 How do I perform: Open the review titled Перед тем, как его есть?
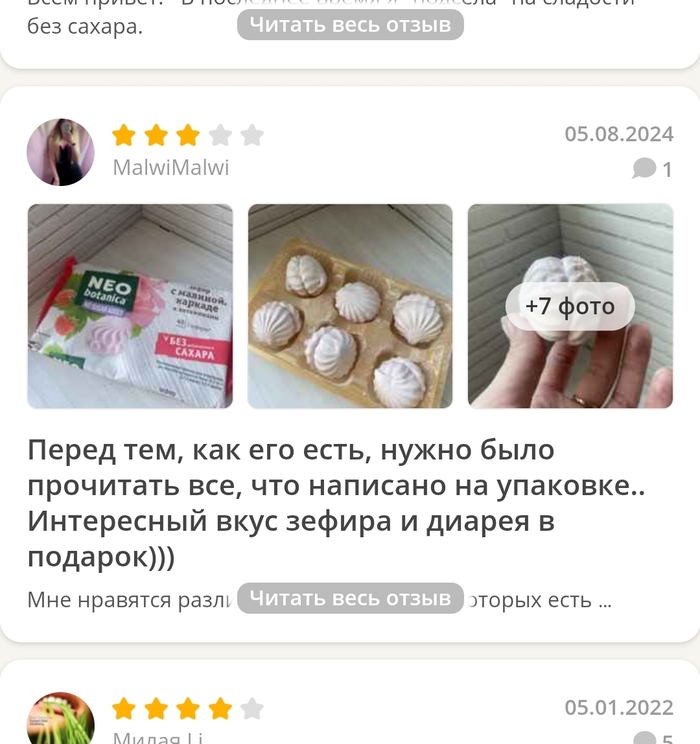(290, 503)
